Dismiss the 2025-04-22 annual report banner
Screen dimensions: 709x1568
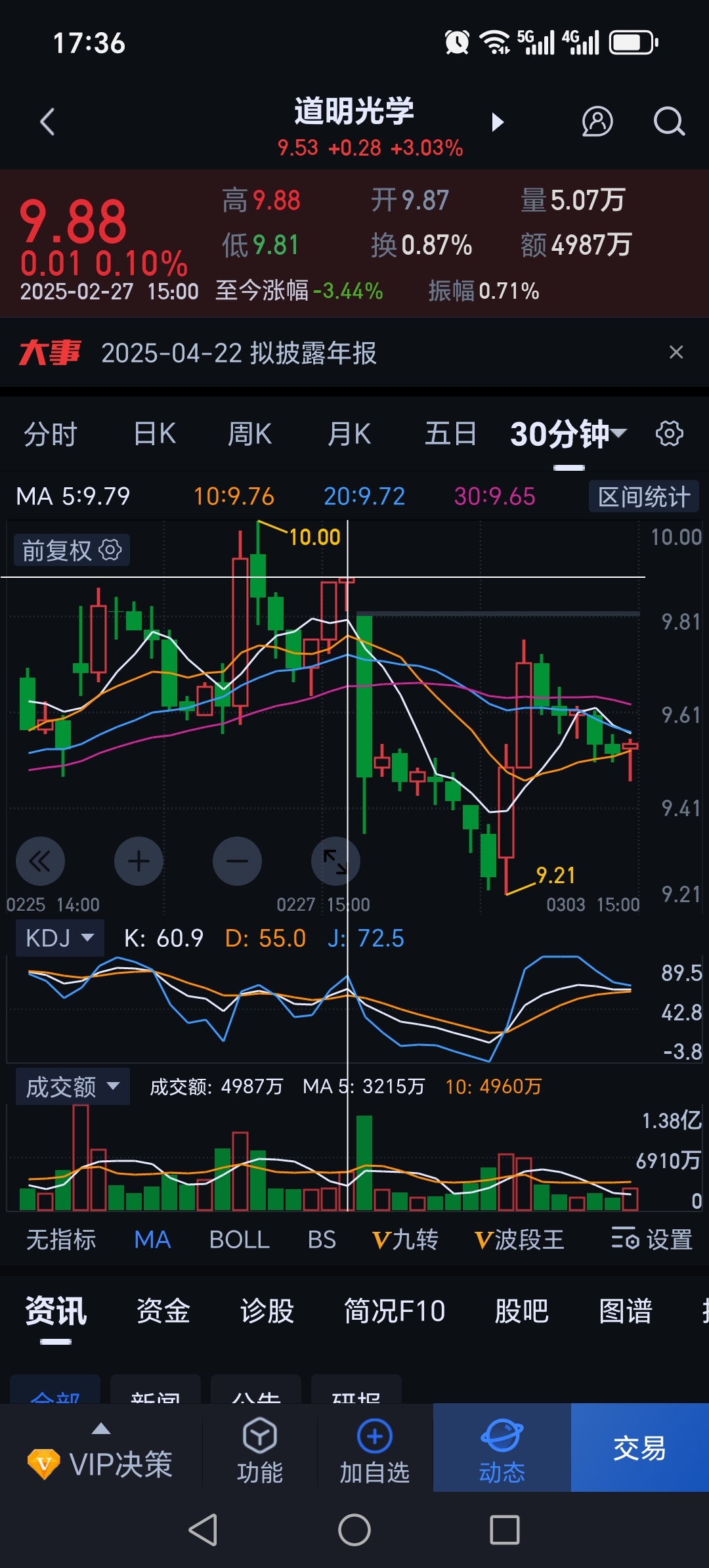677,353
